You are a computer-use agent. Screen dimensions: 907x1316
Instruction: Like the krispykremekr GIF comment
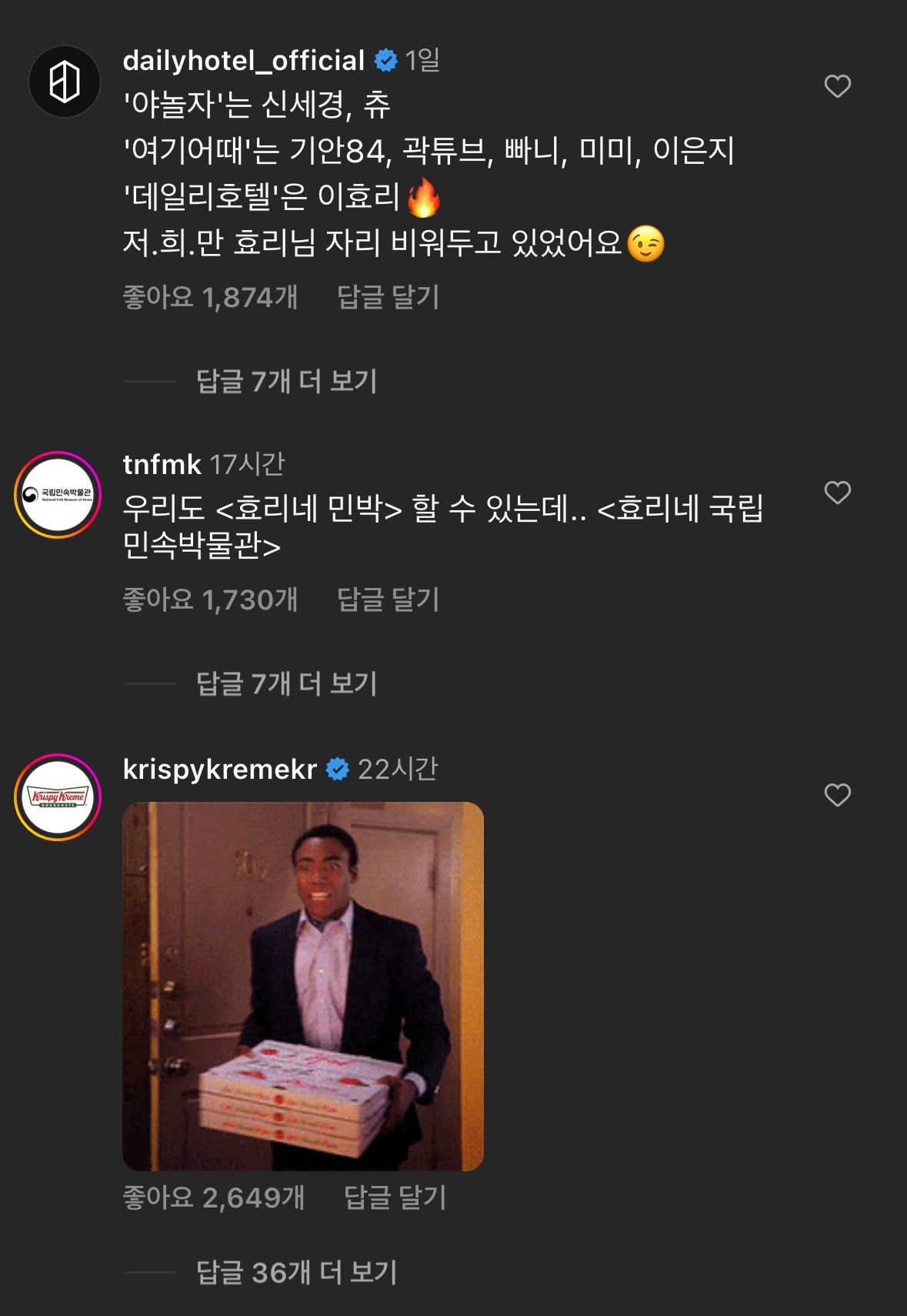click(837, 795)
